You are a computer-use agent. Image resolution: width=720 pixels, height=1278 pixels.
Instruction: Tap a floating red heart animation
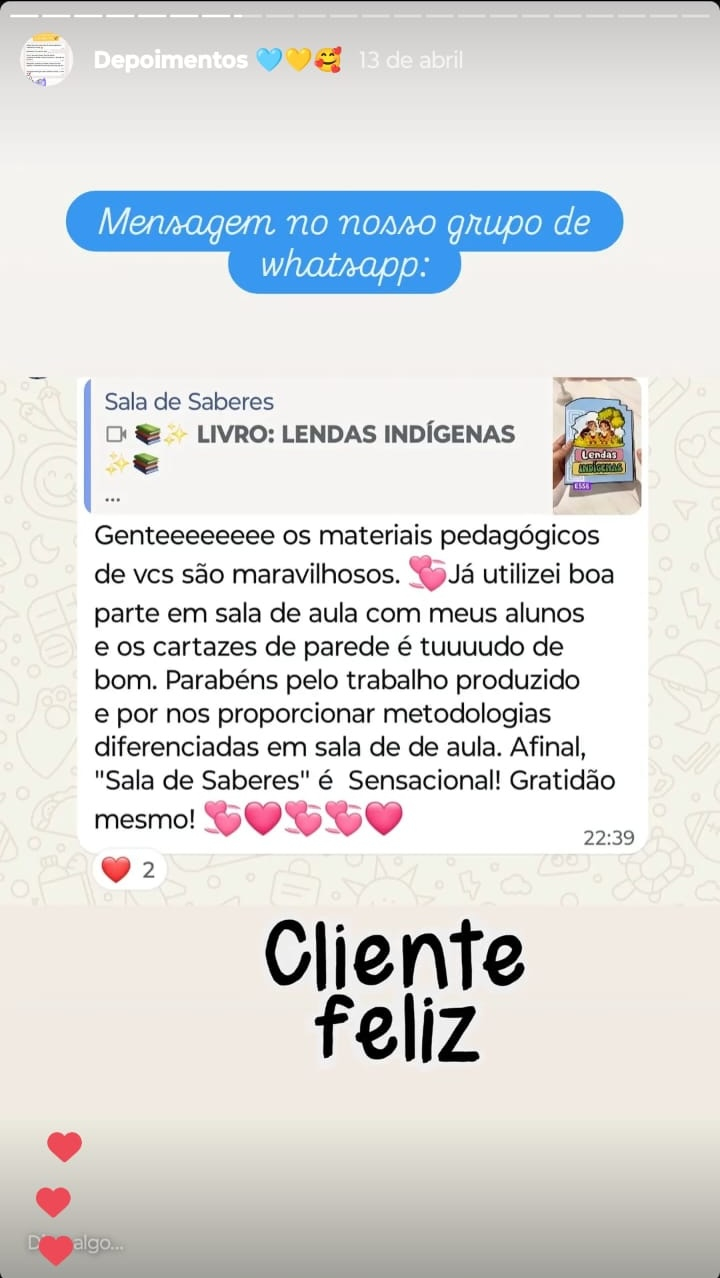click(x=62, y=1146)
